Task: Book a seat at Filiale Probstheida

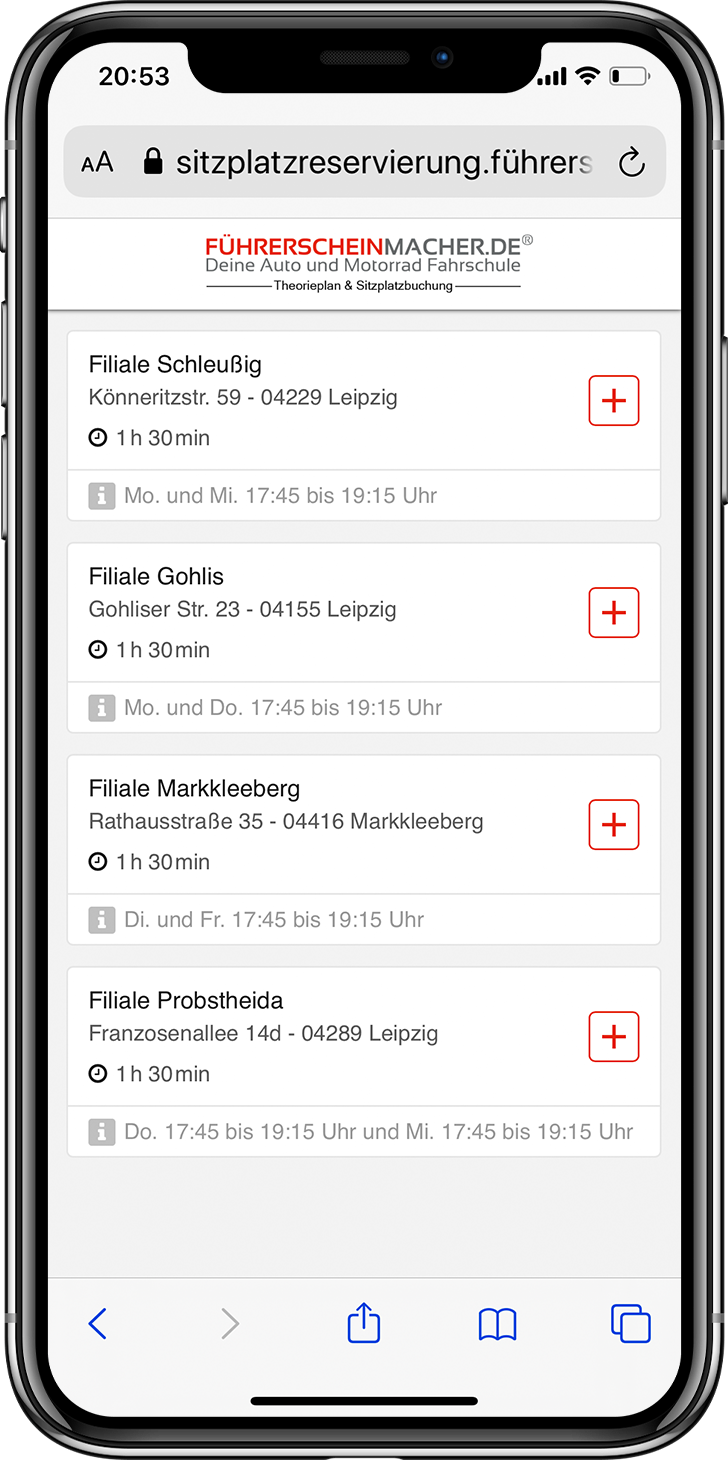Action: click(x=613, y=1037)
